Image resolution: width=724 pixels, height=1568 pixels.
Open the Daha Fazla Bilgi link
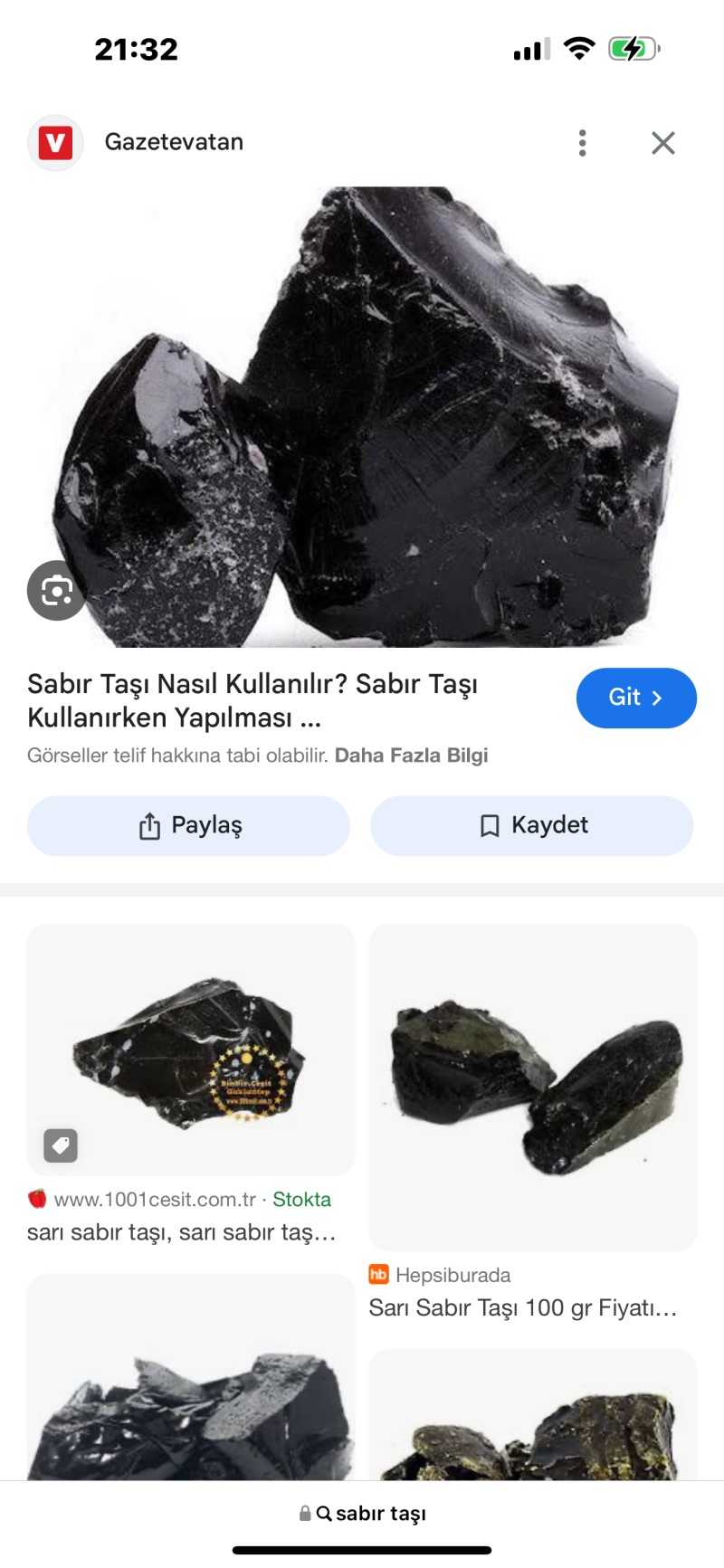coord(411,755)
